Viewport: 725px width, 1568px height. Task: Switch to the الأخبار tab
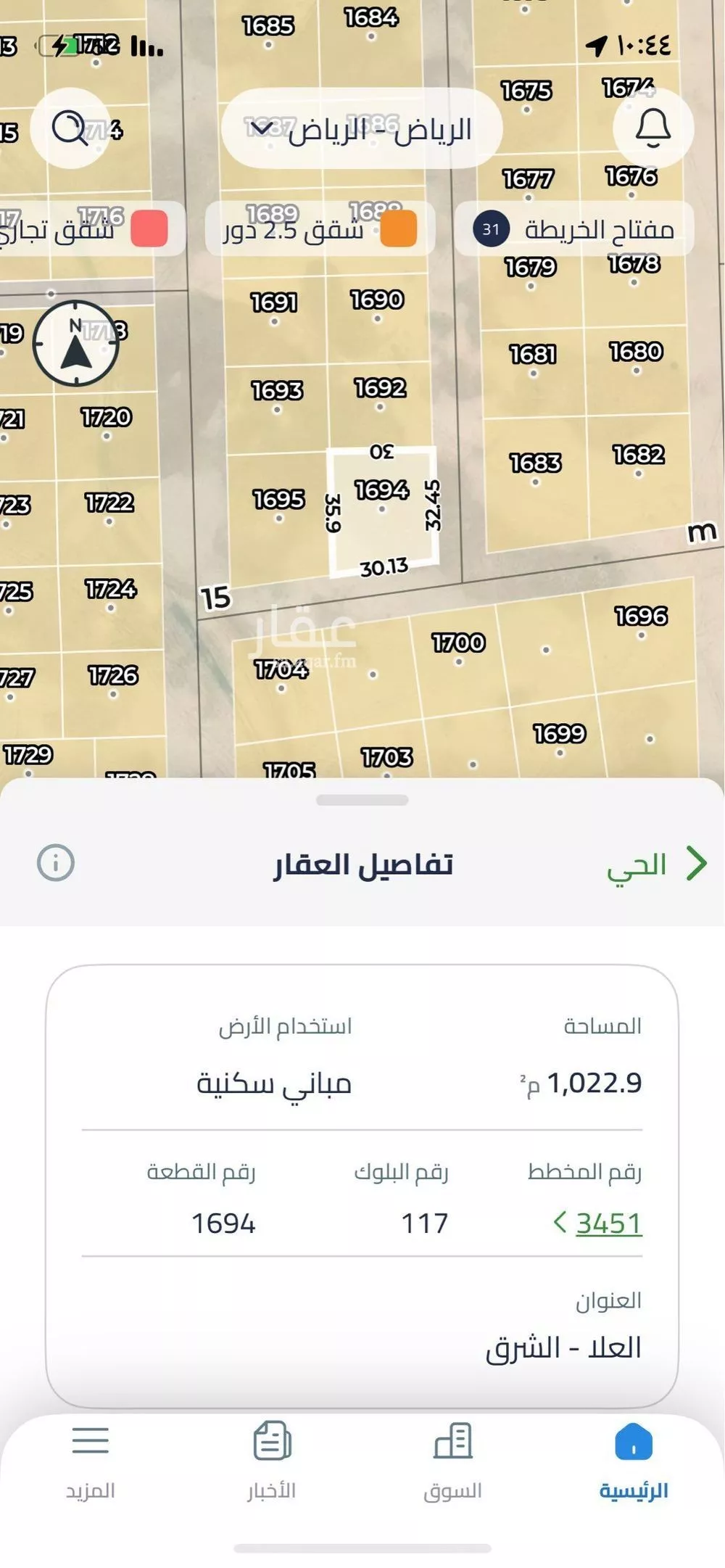[271, 1458]
